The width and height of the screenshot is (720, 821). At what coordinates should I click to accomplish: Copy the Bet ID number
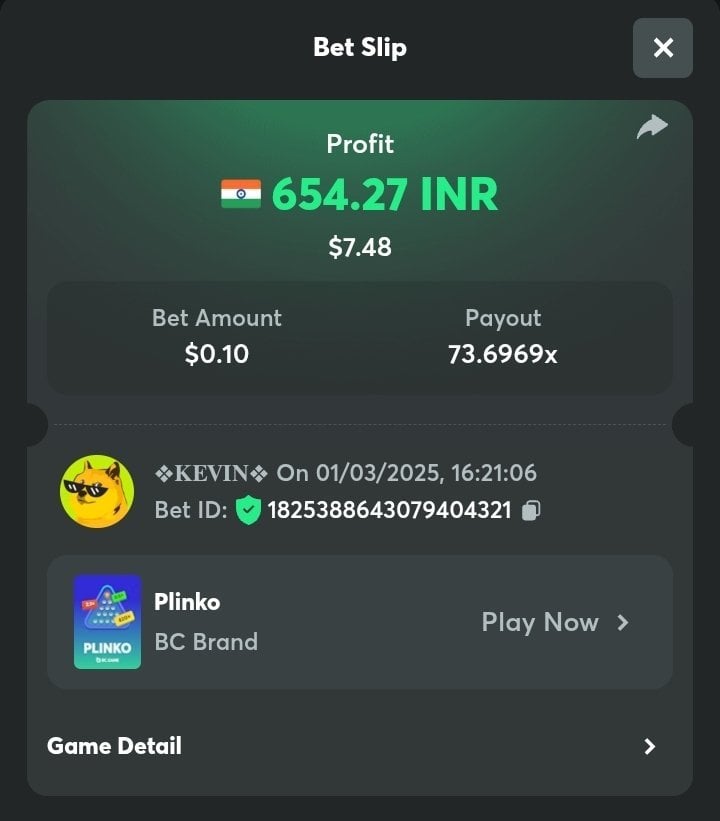click(532, 511)
